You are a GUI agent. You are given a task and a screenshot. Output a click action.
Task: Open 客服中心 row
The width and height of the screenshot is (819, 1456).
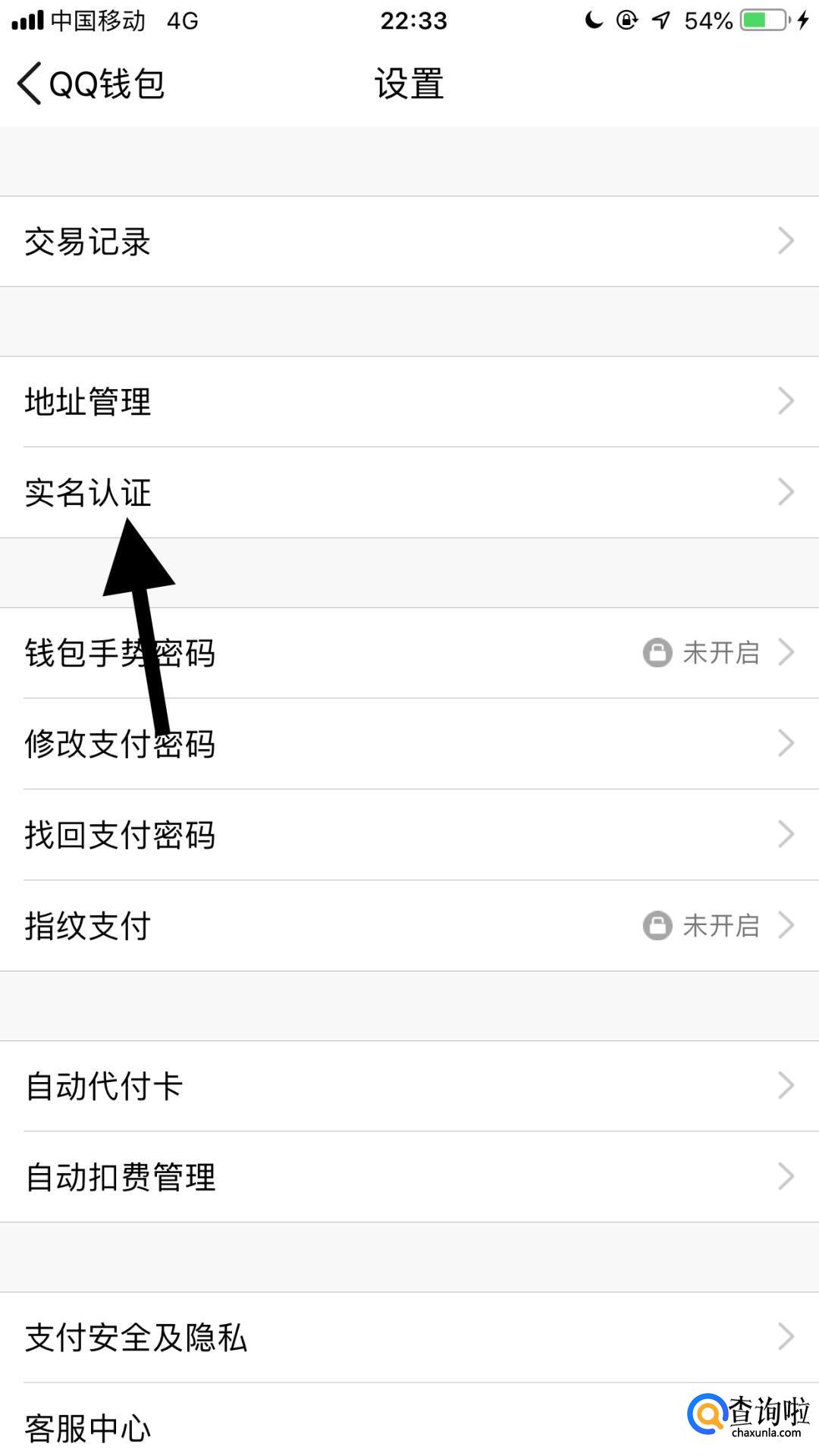pos(341,1426)
